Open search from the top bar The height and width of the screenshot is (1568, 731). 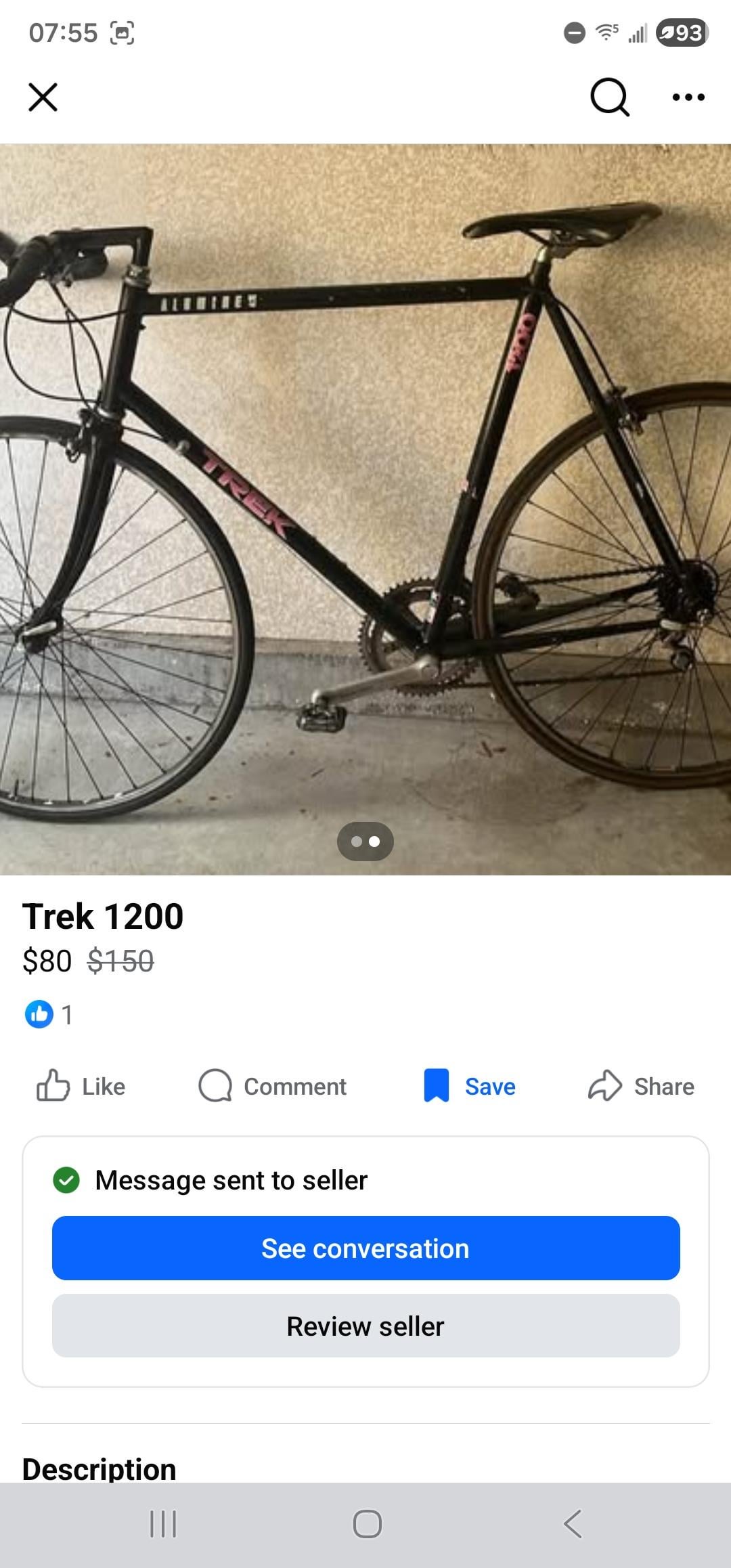609,97
